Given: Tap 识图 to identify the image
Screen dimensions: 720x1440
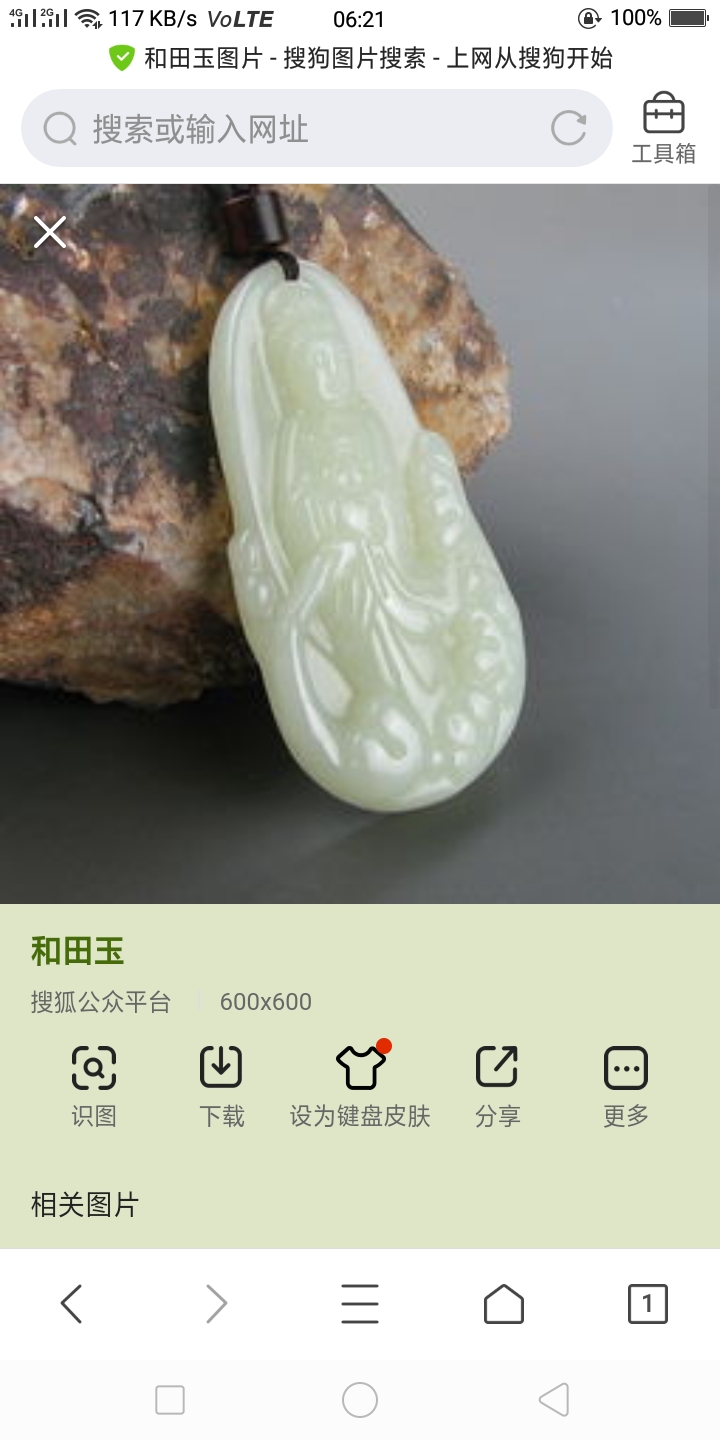Looking at the screenshot, I should pos(94,1087).
